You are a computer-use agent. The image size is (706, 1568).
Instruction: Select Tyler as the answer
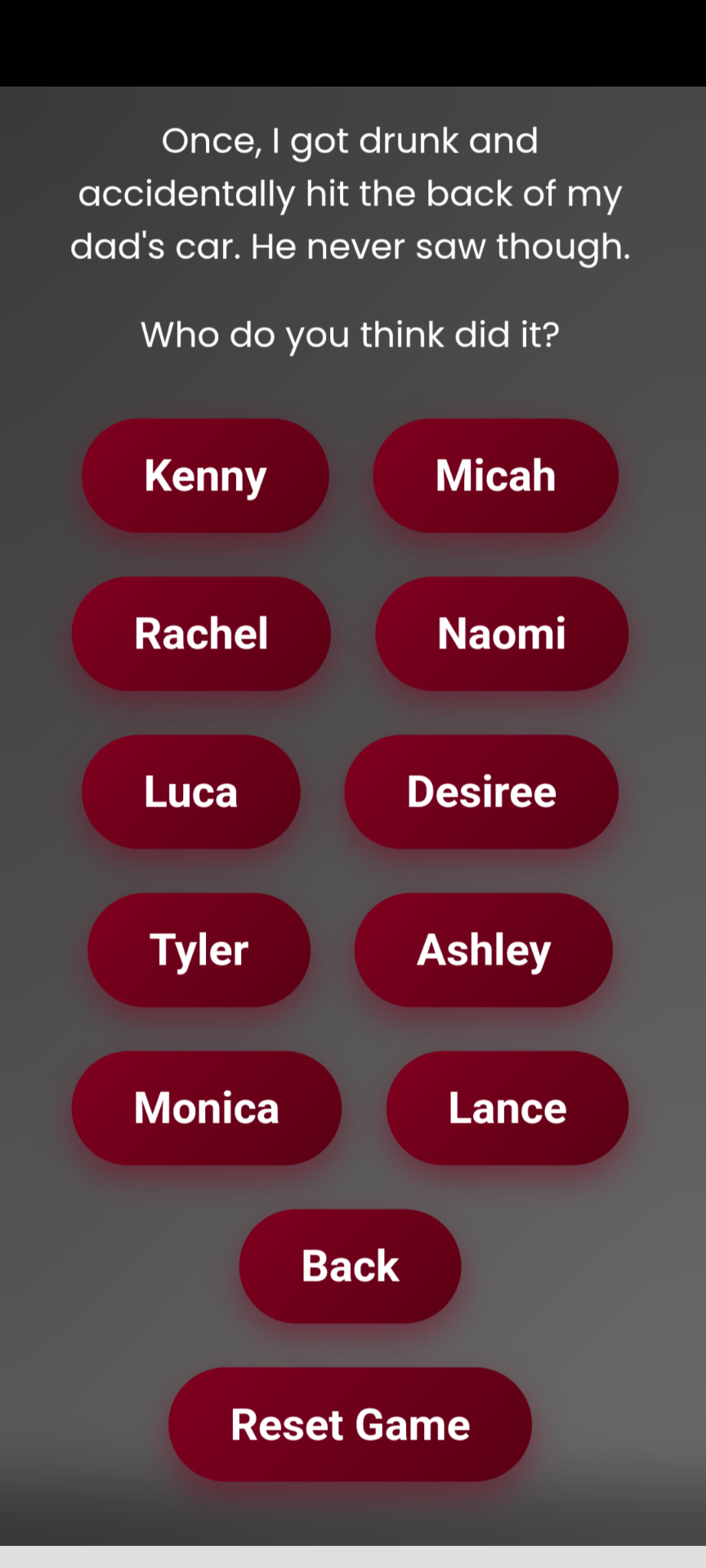[199, 950]
